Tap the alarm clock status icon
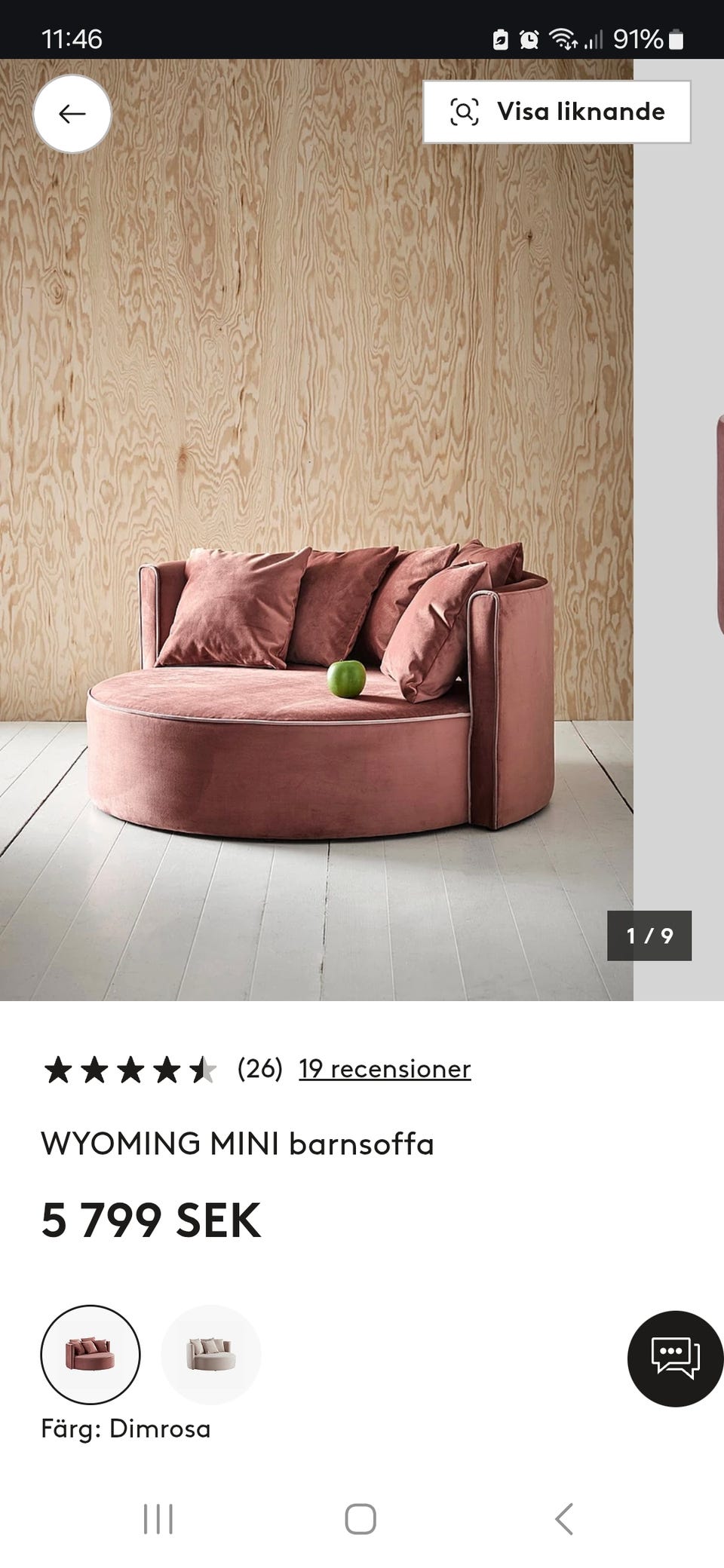Viewport: 724px width, 1568px height. point(531,40)
